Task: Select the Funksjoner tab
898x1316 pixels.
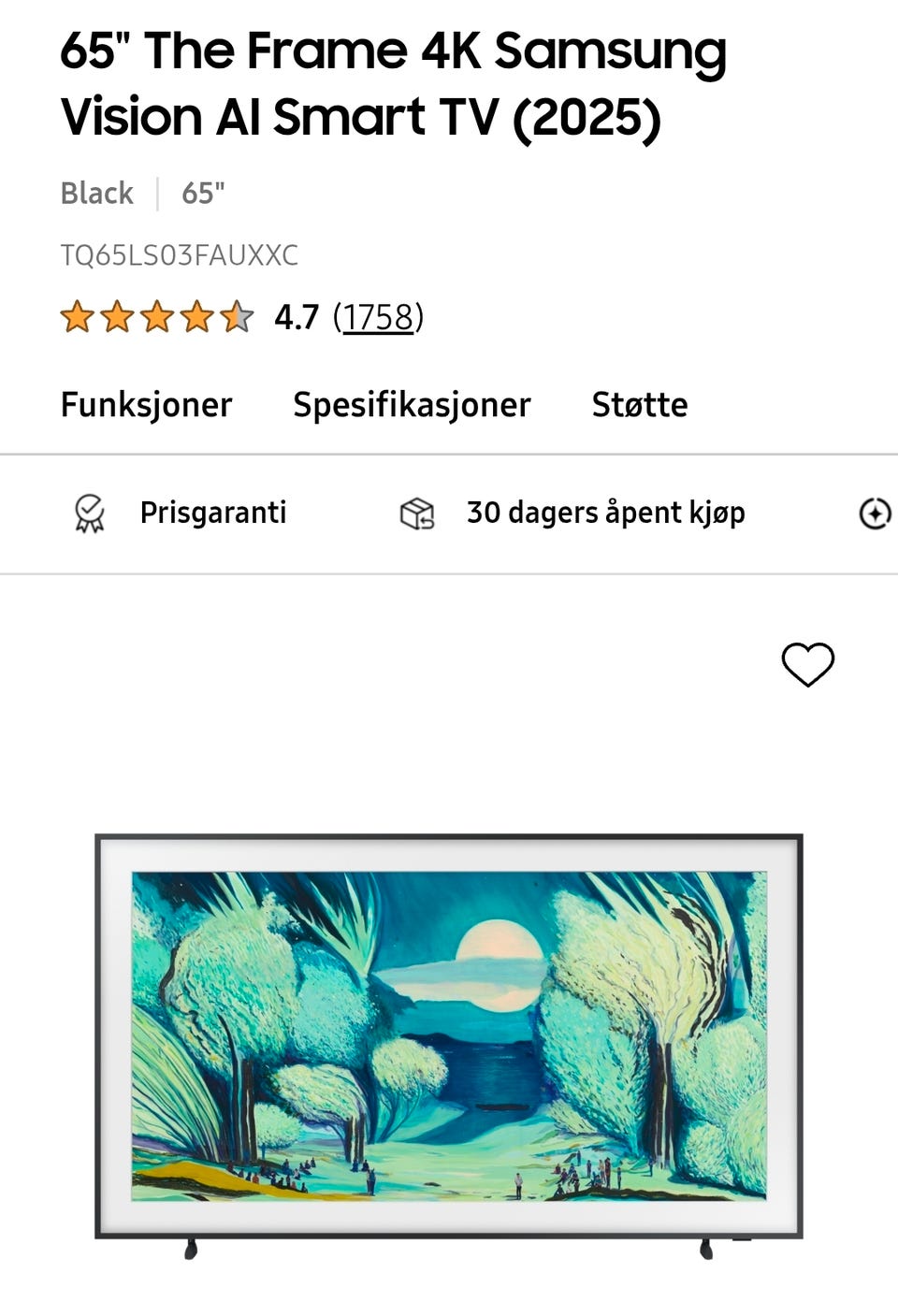Action: tap(146, 405)
